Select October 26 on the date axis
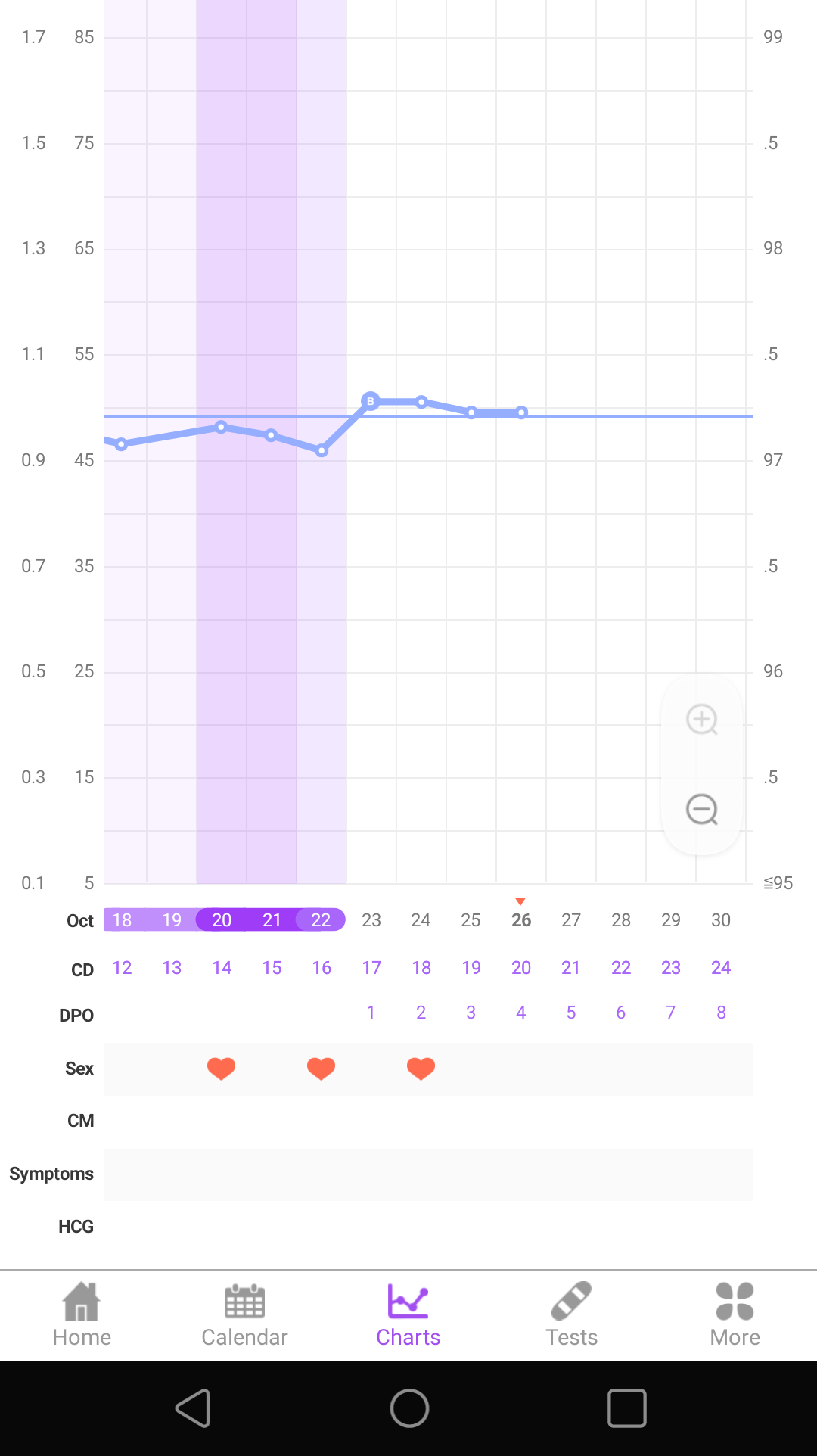 [521, 919]
